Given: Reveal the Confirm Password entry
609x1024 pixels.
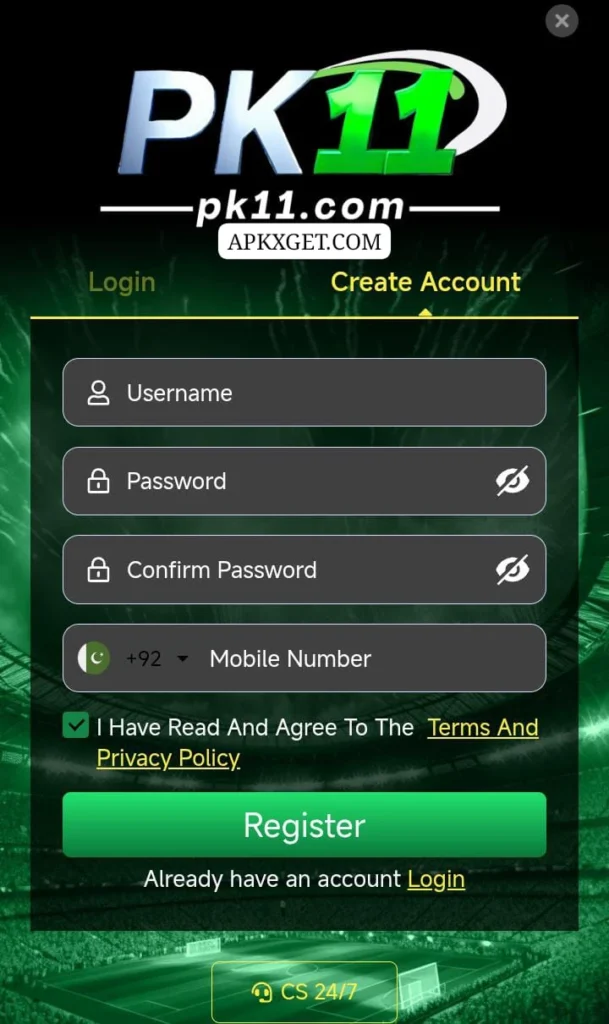Looking at the screenshot, I should click(512, 570).
